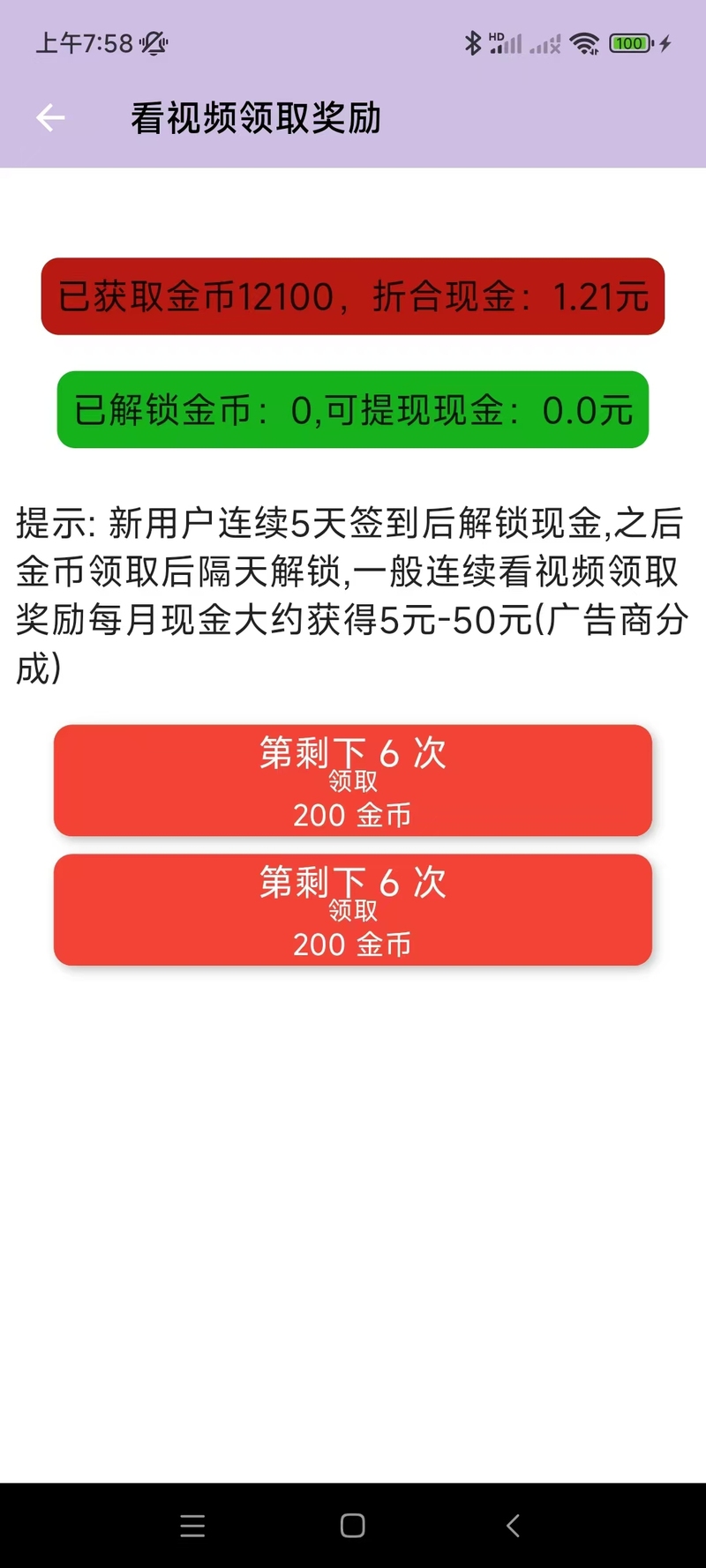This screenshot has height=1568, width=706.
Task: Open recent apps from the navigation bar
Action: (x=192, y=1526)
